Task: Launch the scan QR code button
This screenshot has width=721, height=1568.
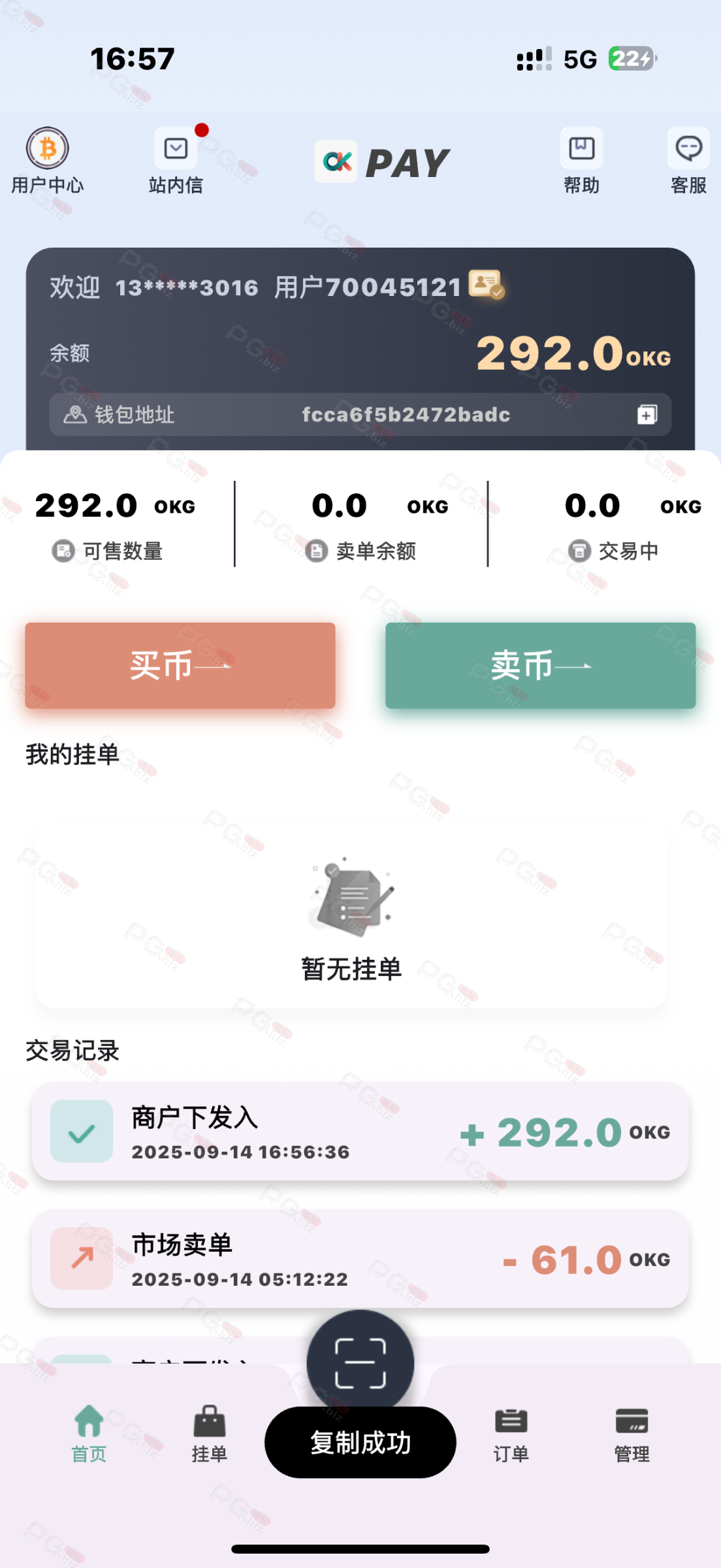Action: [360, 1363]
